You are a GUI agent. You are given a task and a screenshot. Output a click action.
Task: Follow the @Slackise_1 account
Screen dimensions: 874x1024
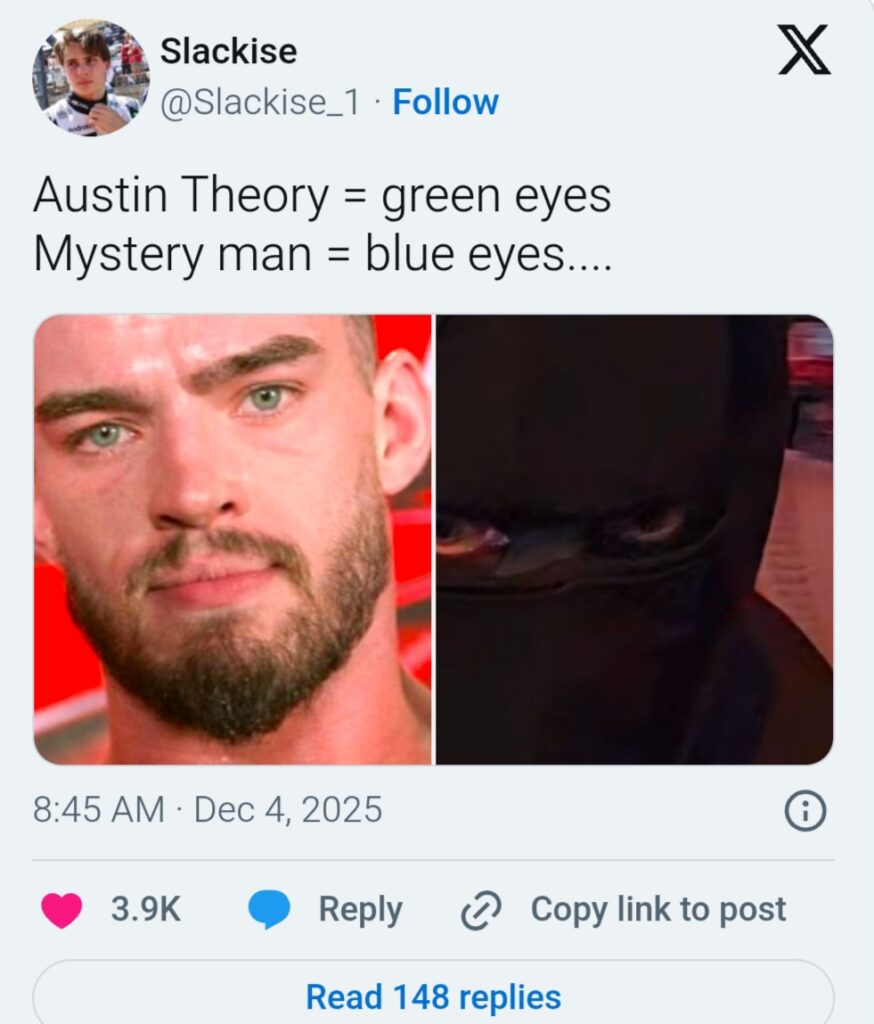(445, 102)
